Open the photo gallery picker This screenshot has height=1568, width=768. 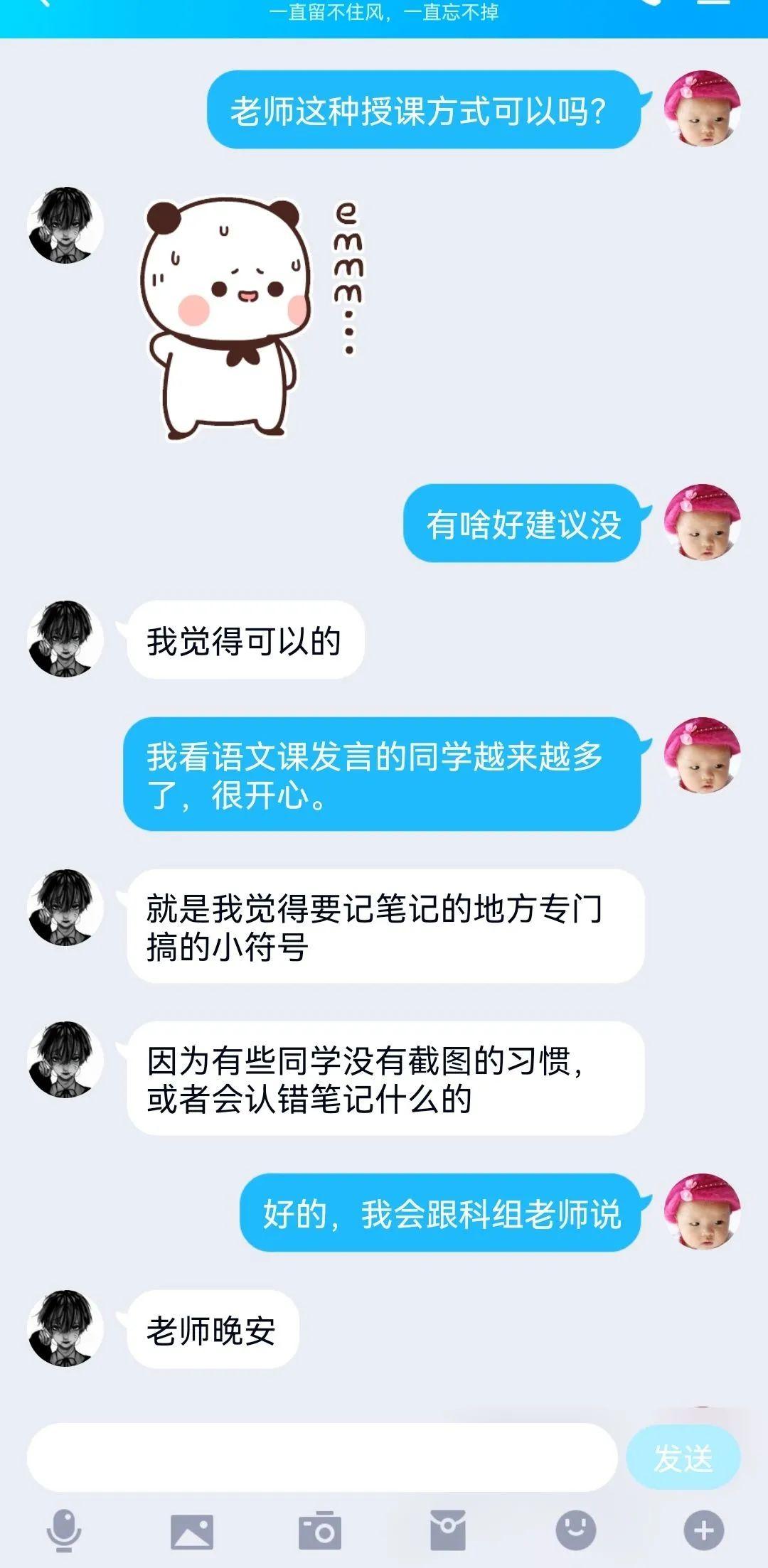pos(191,1531)
